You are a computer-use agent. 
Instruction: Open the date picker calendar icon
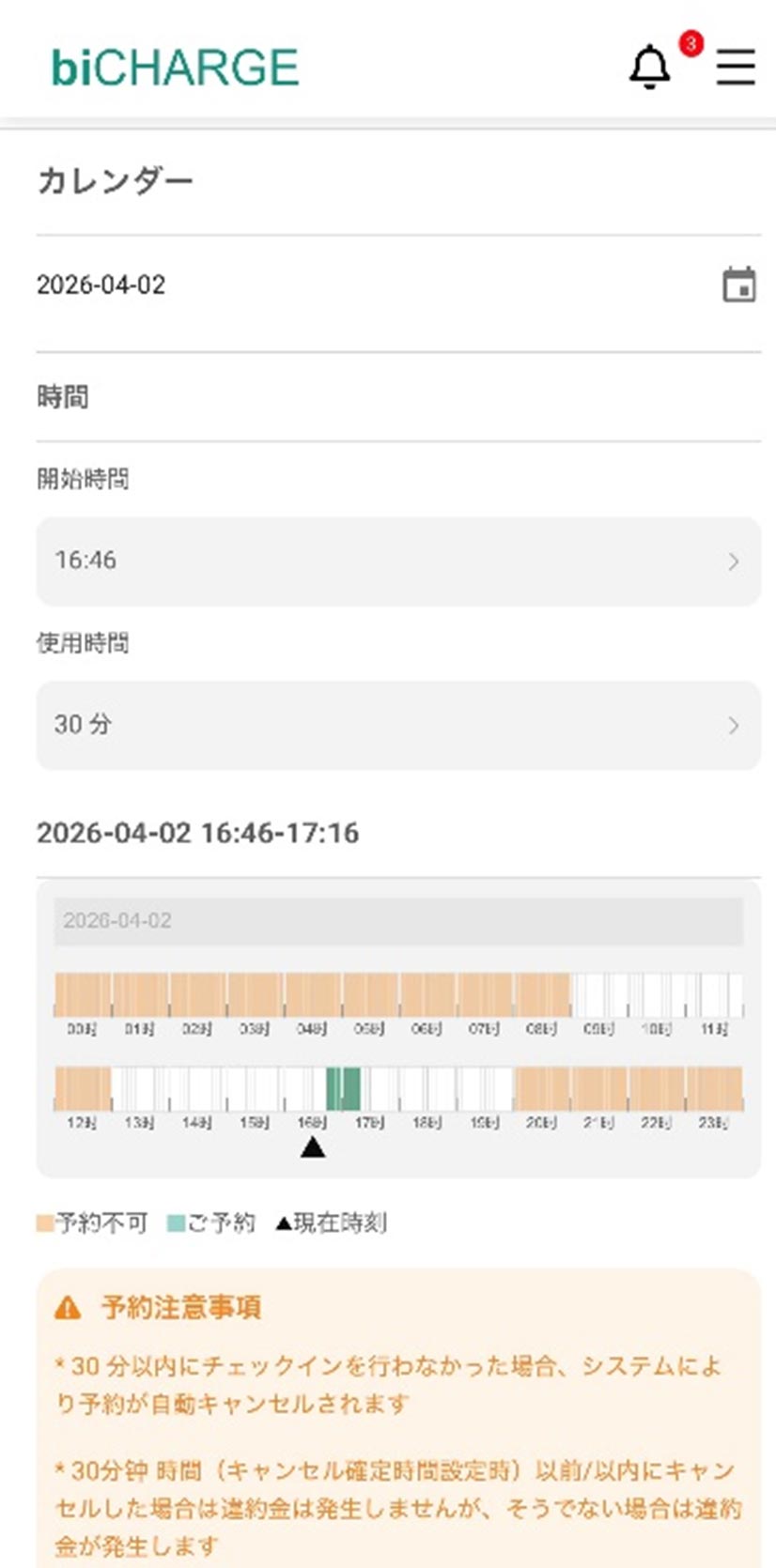[x=739, y=285]
